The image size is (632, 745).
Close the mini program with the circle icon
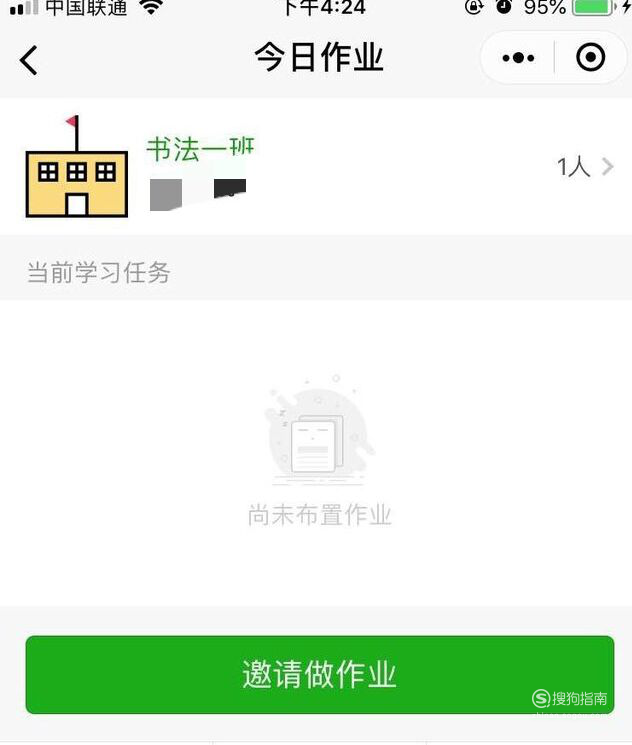[591, 58]
